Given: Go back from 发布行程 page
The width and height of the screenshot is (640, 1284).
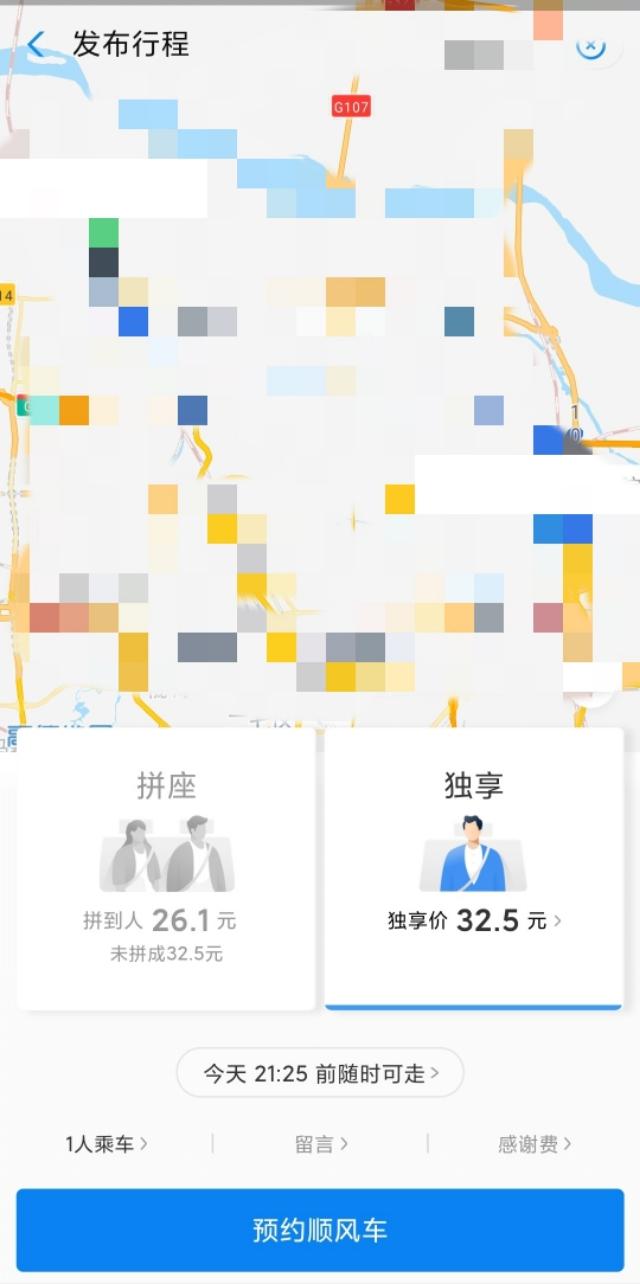Looking at the screenshot, I should 36,45.
